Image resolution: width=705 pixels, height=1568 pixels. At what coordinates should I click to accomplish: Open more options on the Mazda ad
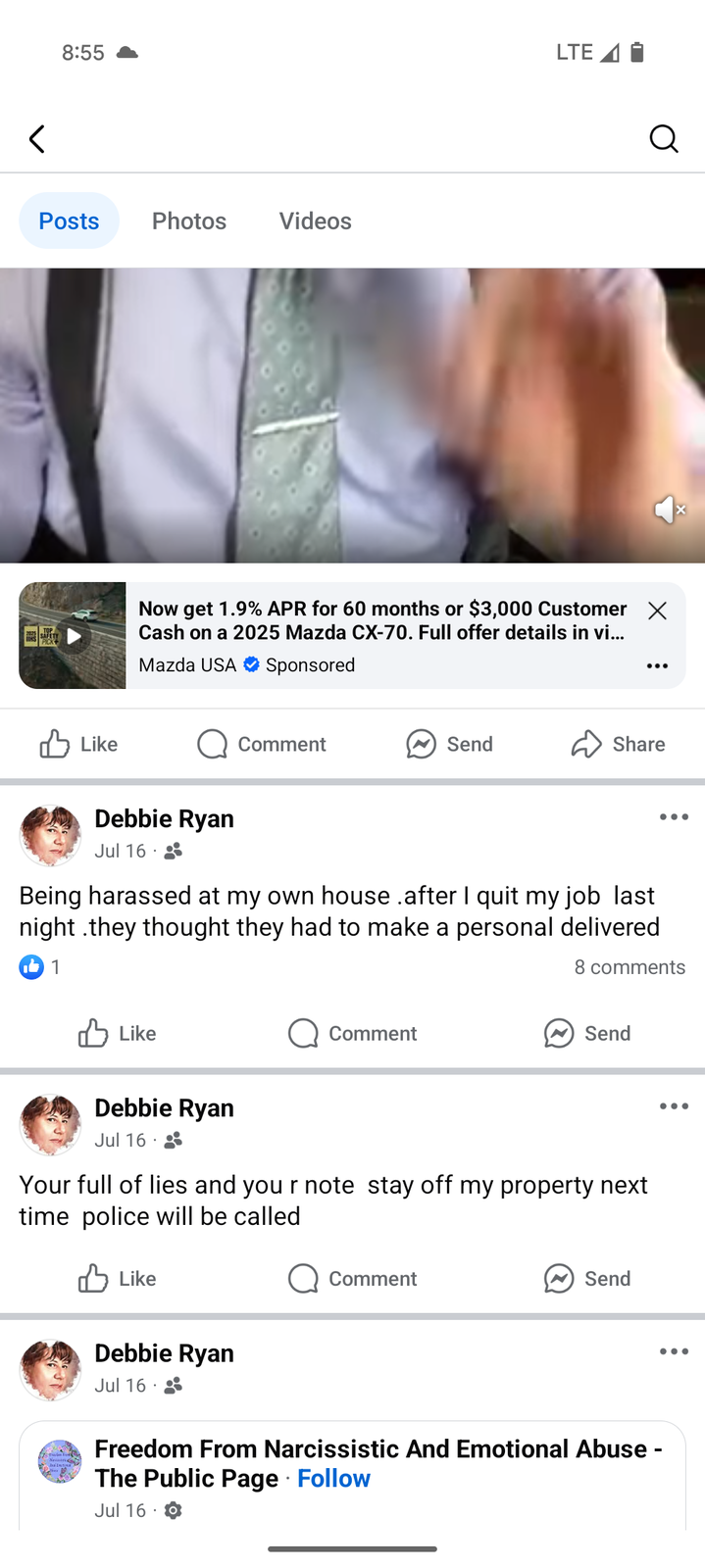click(x=657, y=665)
